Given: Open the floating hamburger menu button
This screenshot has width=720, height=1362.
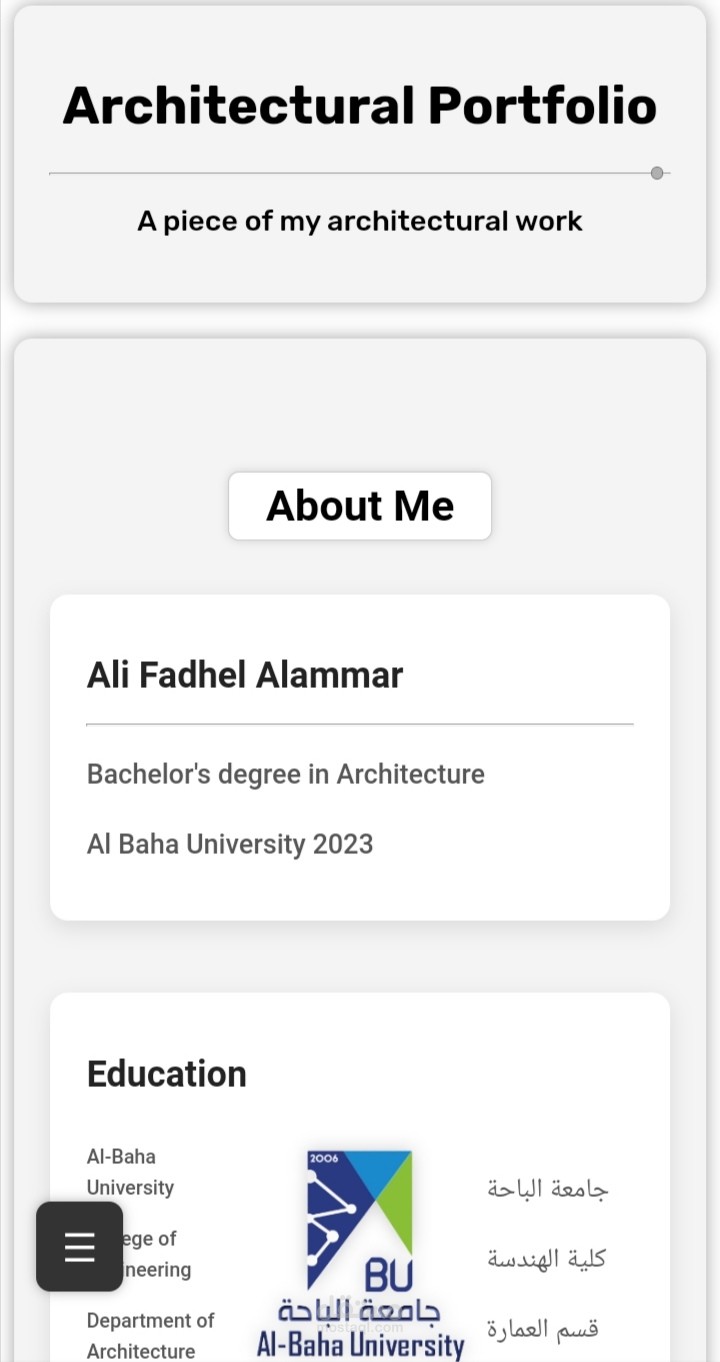Looking at the screenshot, I should [80, 1246].
